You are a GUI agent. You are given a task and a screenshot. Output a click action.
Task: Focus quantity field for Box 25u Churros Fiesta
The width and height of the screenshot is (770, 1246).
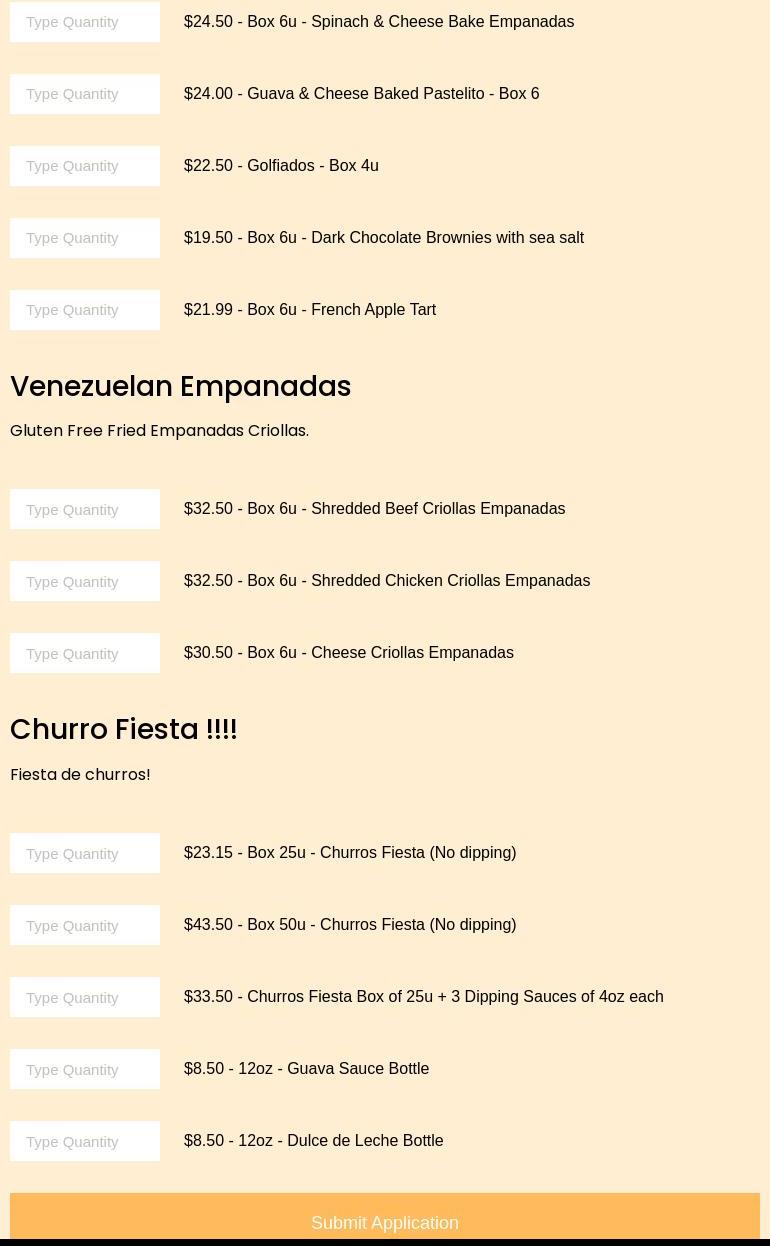[x=85, y=853]
